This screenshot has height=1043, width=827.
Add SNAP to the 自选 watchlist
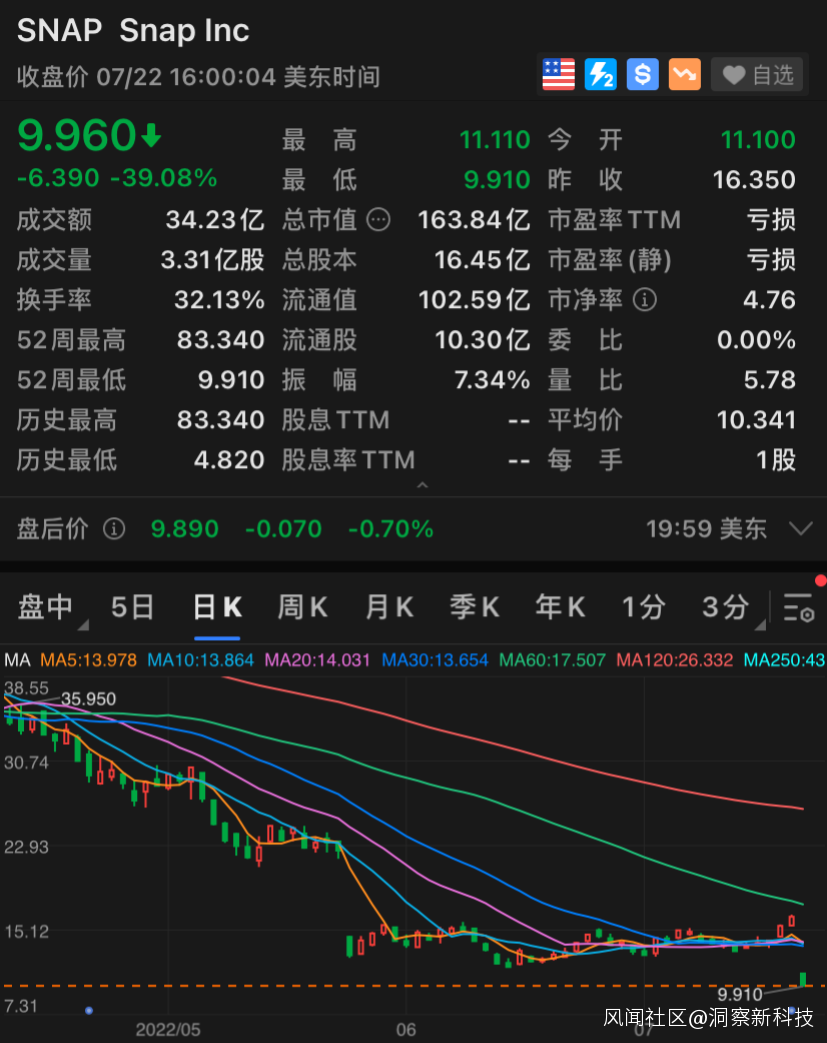(x=757, y=75)
